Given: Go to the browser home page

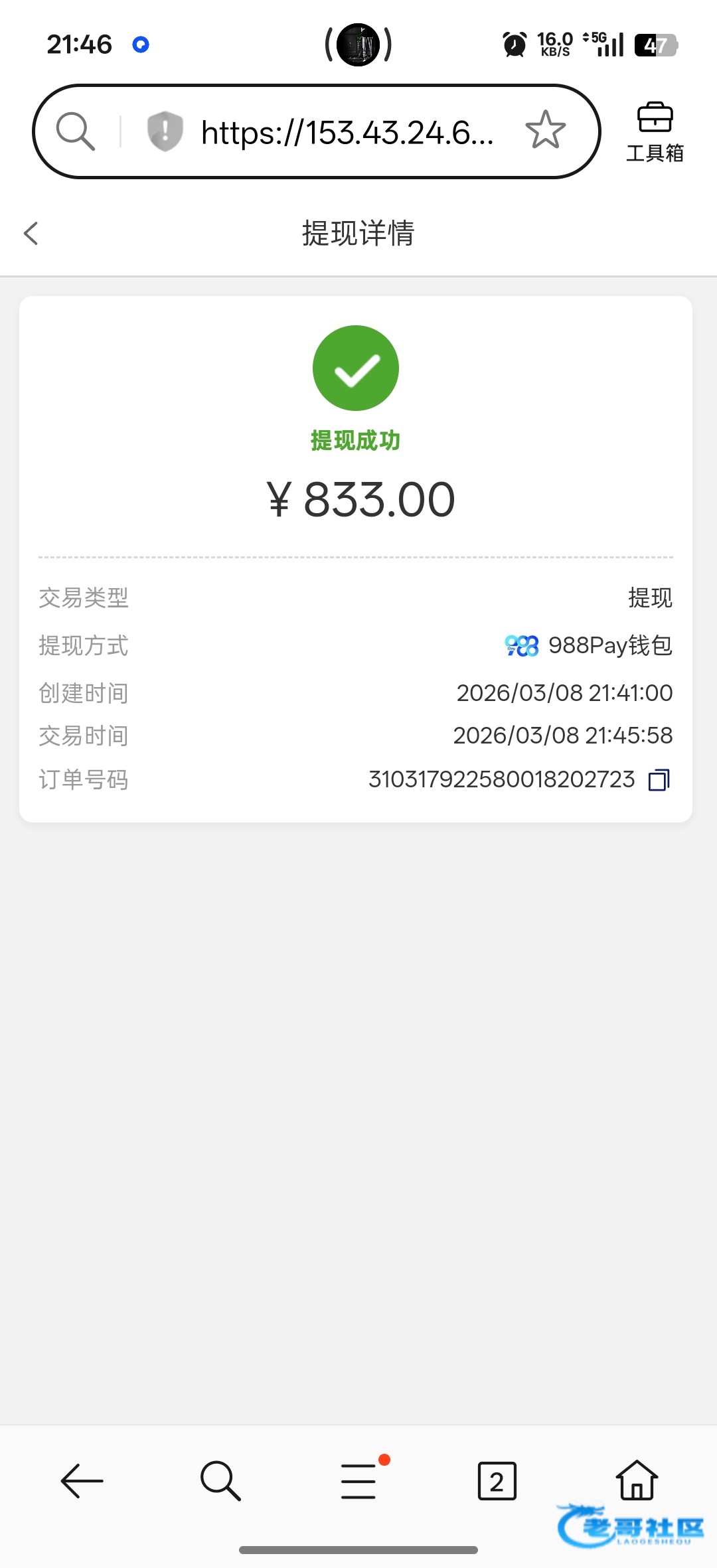Looking at the screenshot, I should point(636,1481).
